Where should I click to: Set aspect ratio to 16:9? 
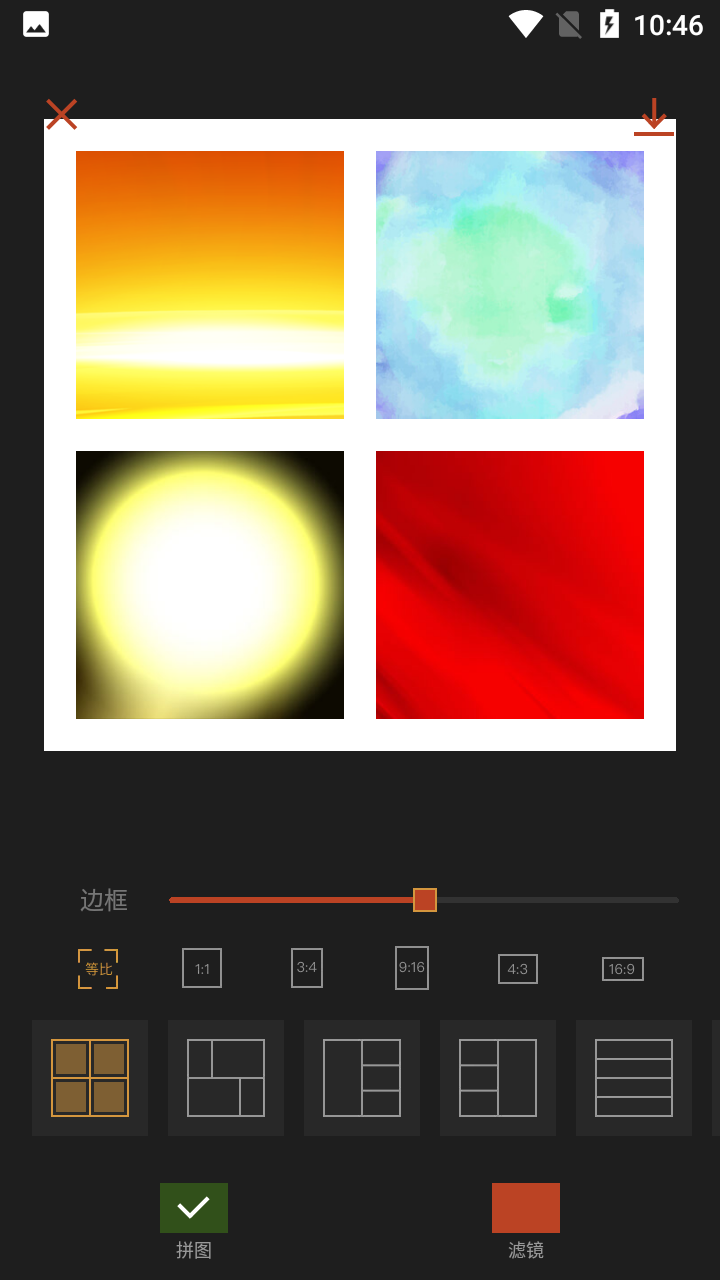622,969
